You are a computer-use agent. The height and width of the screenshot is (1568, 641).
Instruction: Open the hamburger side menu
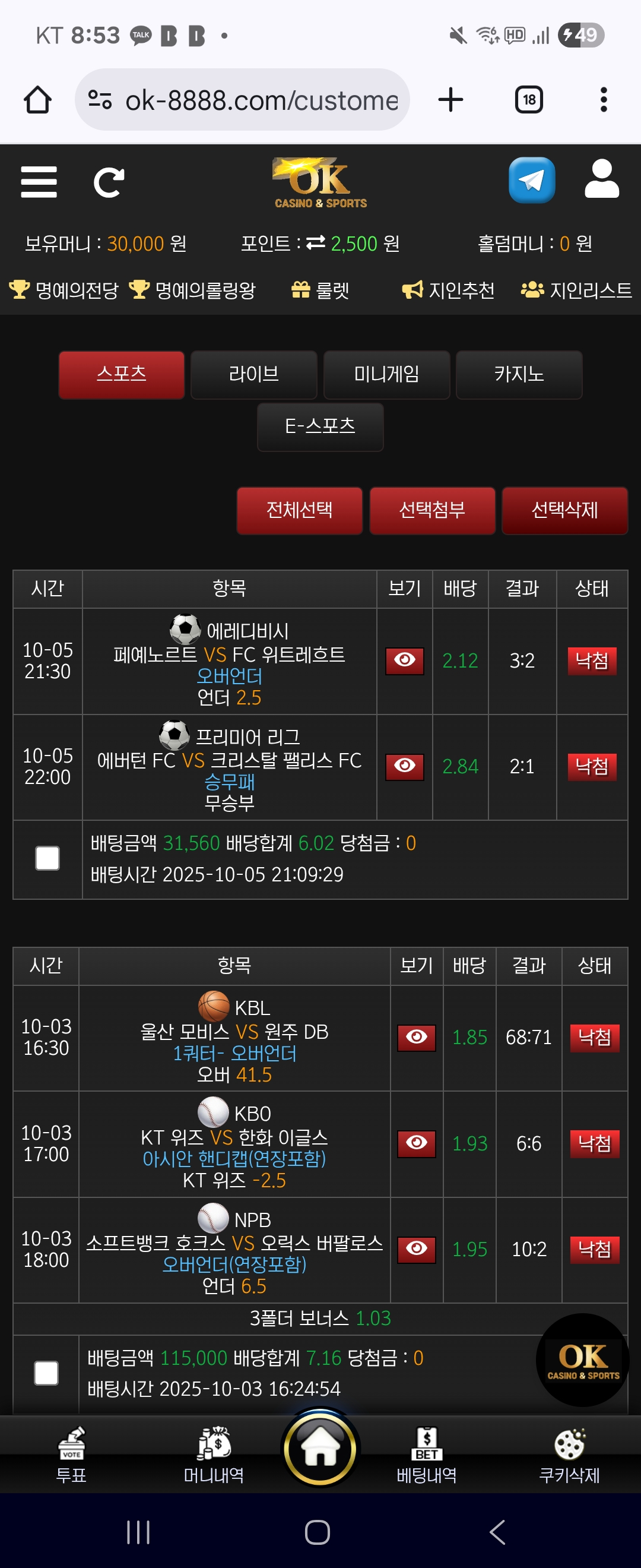point(39,182)
